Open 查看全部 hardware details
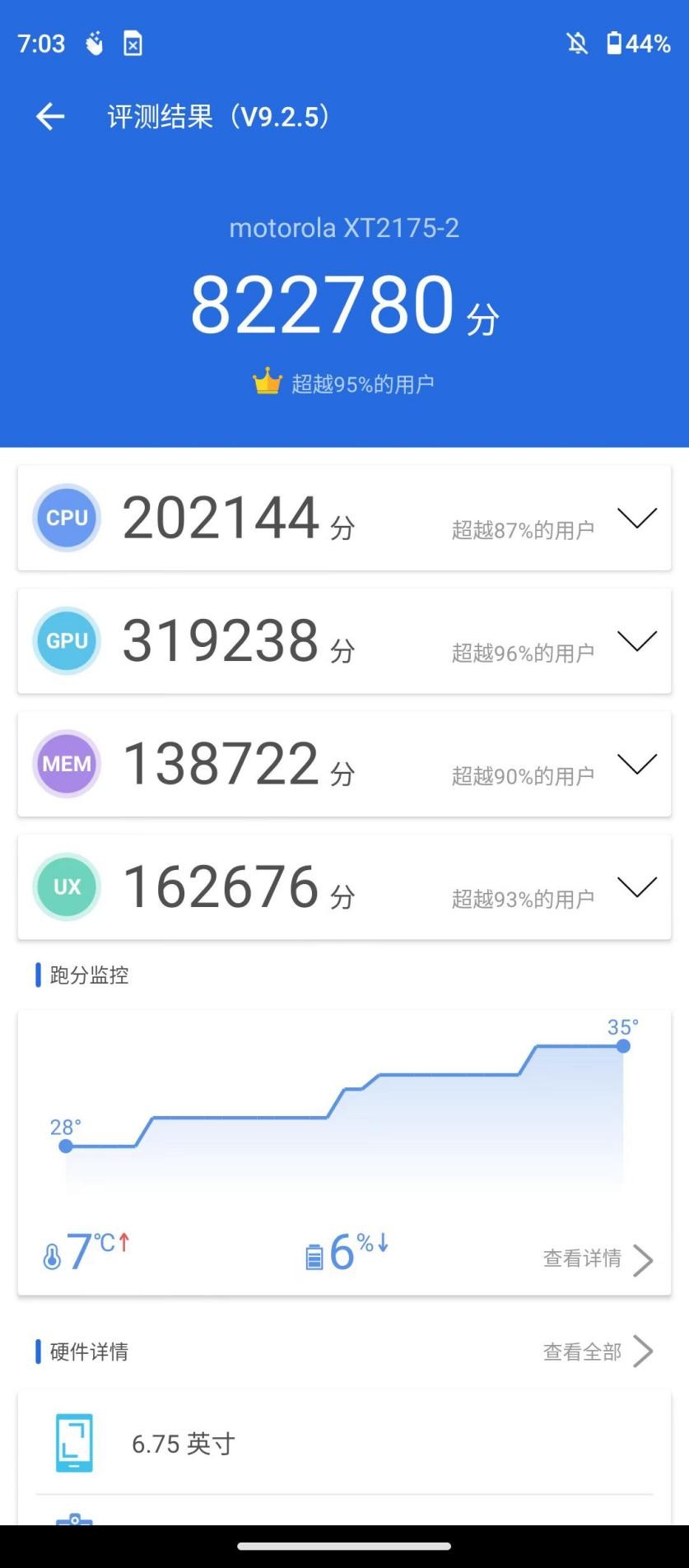The image size is (689, 1568). tap(598, 1352)
